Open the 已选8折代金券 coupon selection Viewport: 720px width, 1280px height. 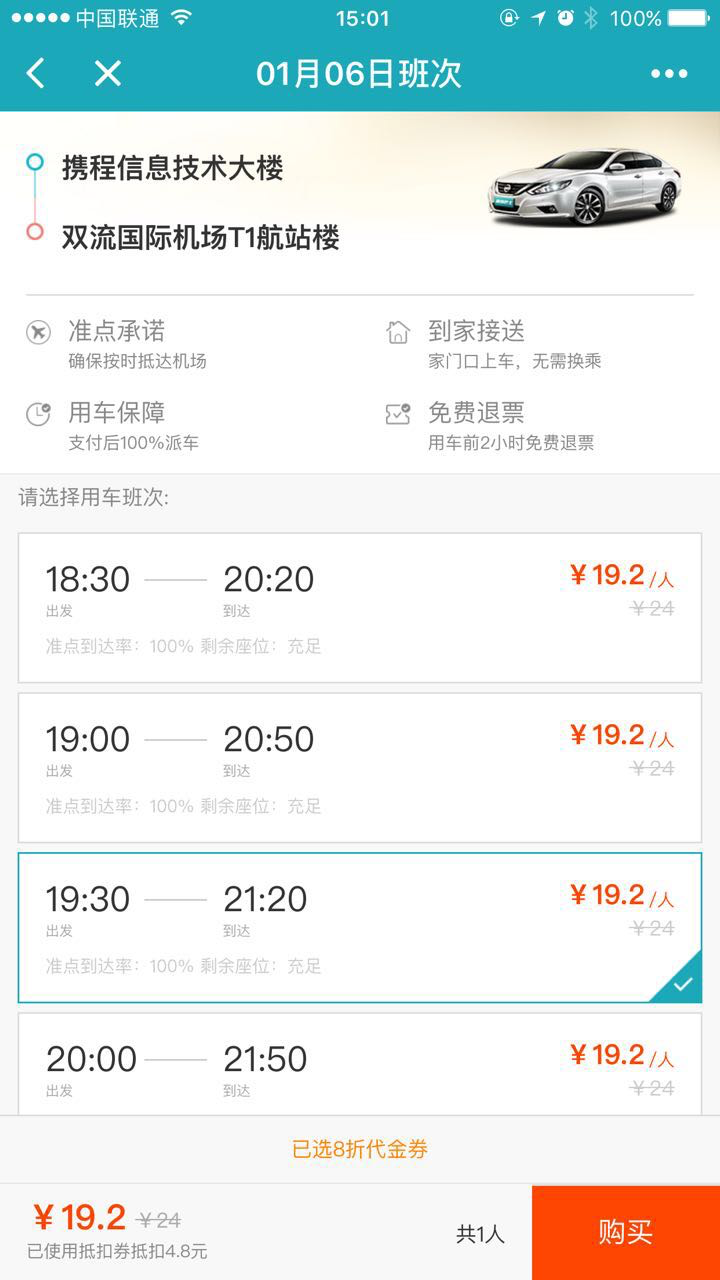360,1150
